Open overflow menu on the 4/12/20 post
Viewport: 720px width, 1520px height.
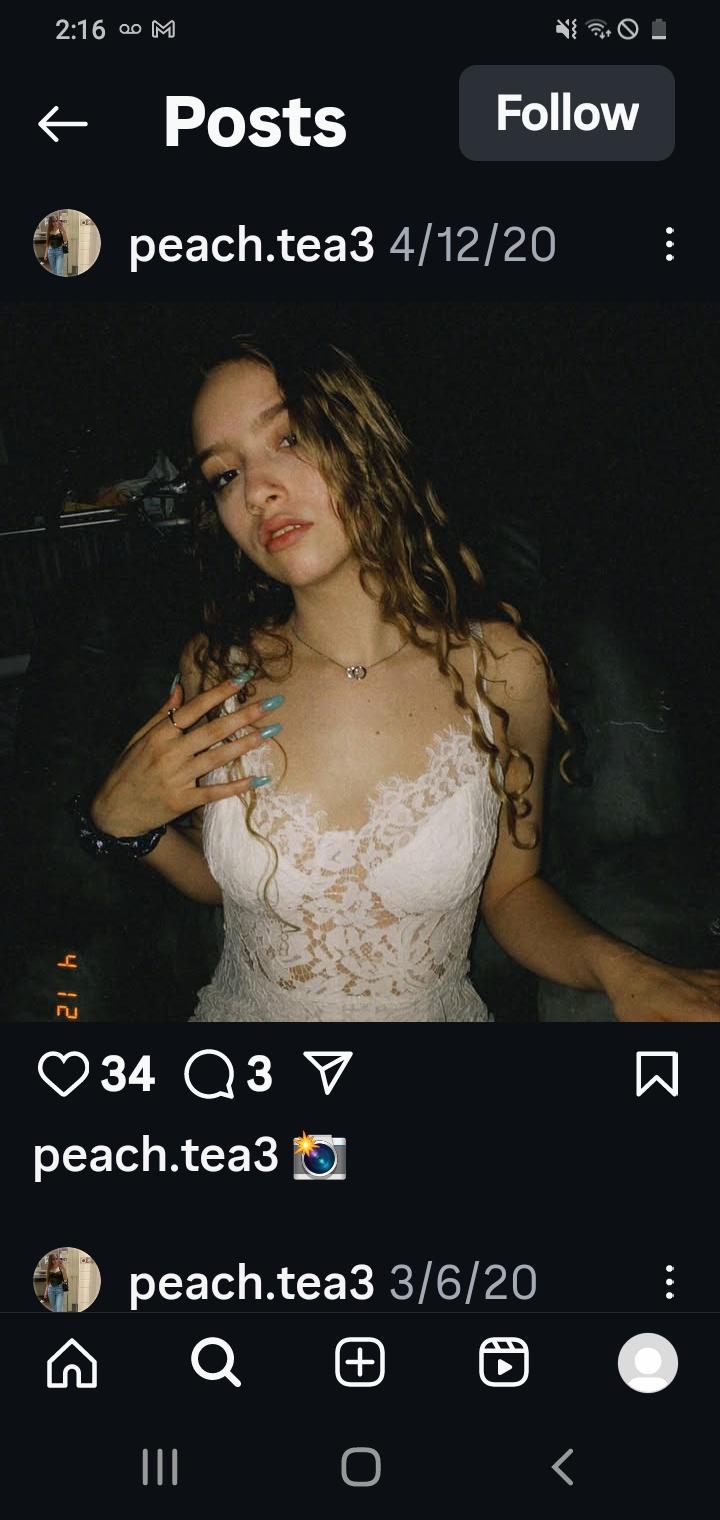coord(669,244)
